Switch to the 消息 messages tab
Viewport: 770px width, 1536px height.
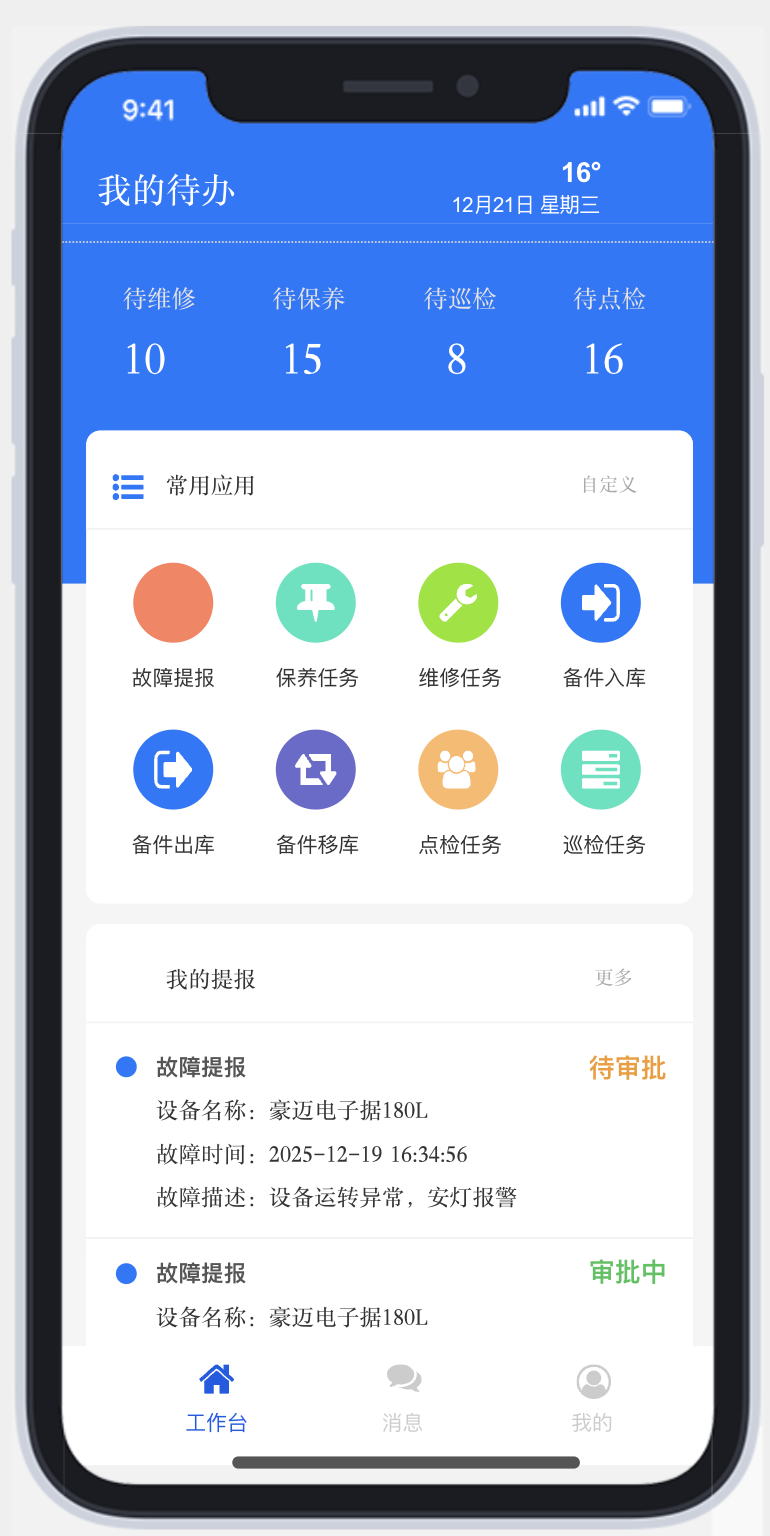[403, 1398]
